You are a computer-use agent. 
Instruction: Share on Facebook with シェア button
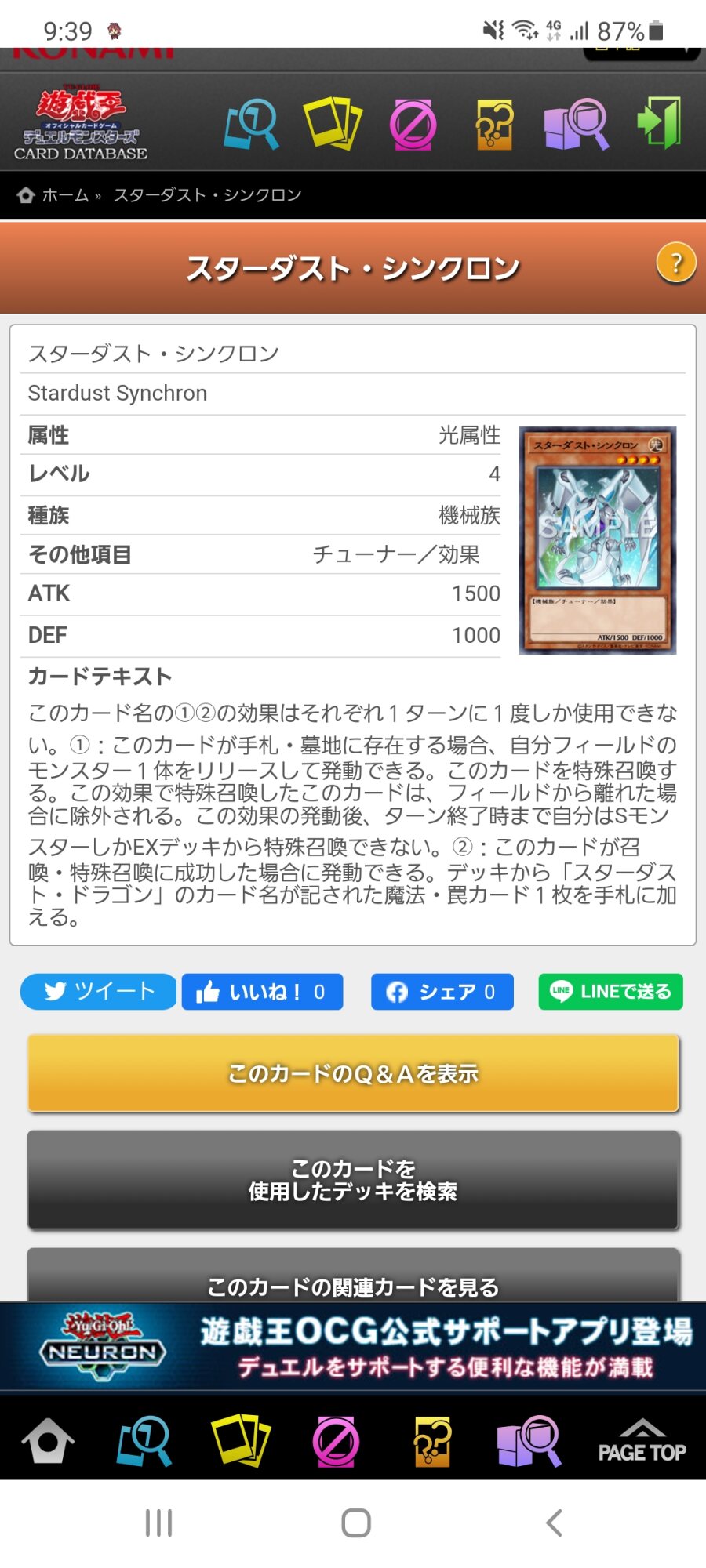point(442,992)
